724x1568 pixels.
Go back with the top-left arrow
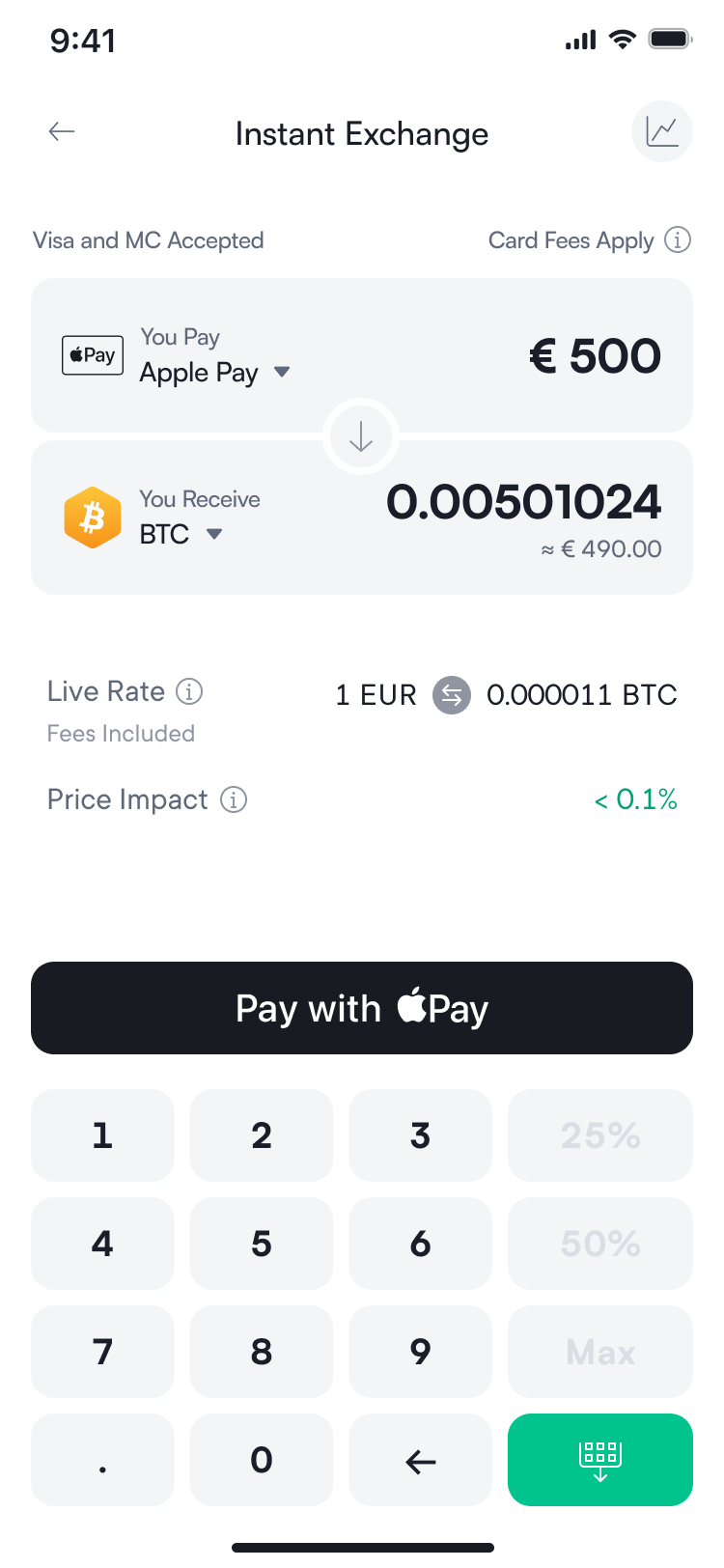[62, 131]
